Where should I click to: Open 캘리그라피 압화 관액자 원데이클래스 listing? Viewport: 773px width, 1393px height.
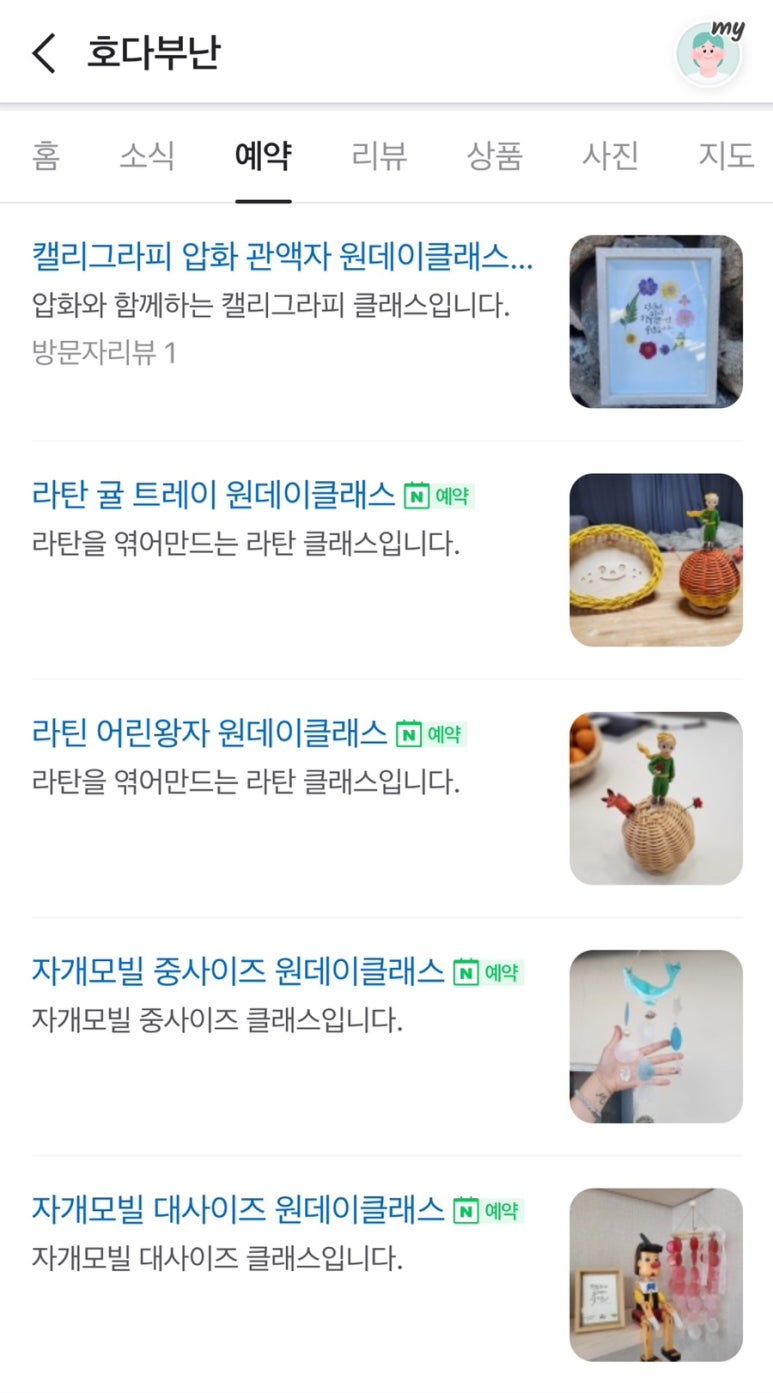pos(282,257)
